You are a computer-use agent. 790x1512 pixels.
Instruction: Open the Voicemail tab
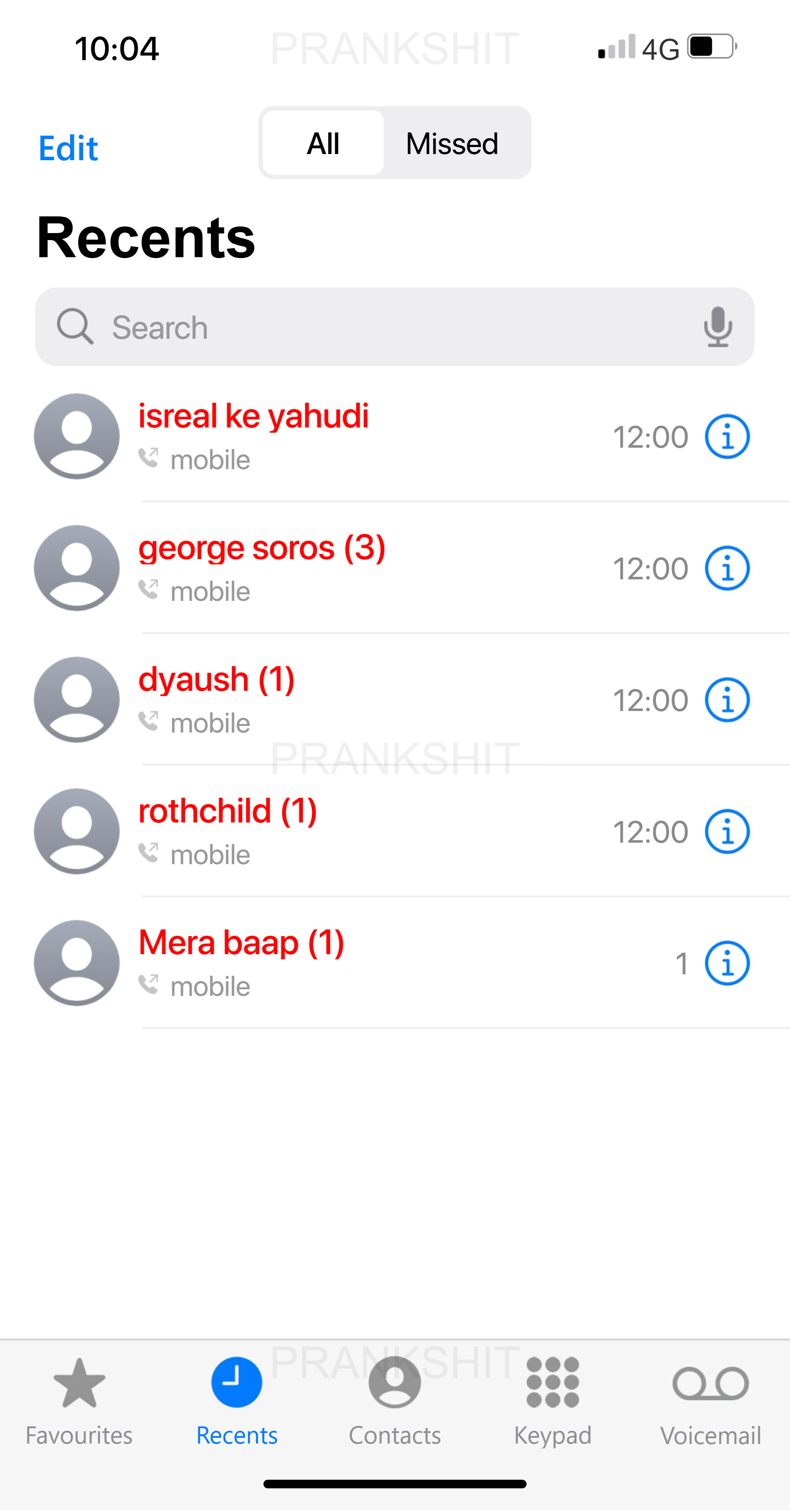click(711, 1402)
